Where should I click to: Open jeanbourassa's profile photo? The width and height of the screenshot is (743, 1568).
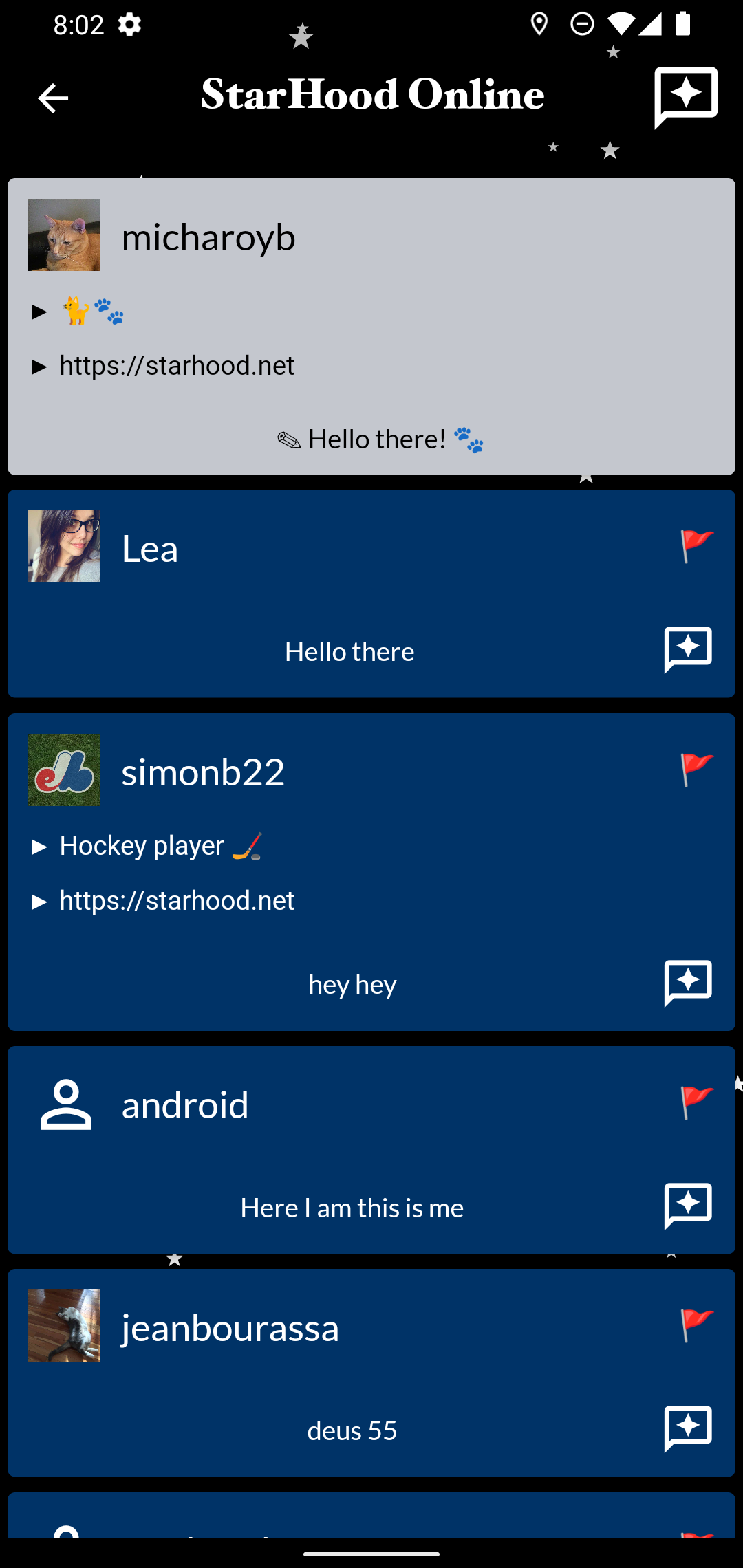pos(64,1326)
